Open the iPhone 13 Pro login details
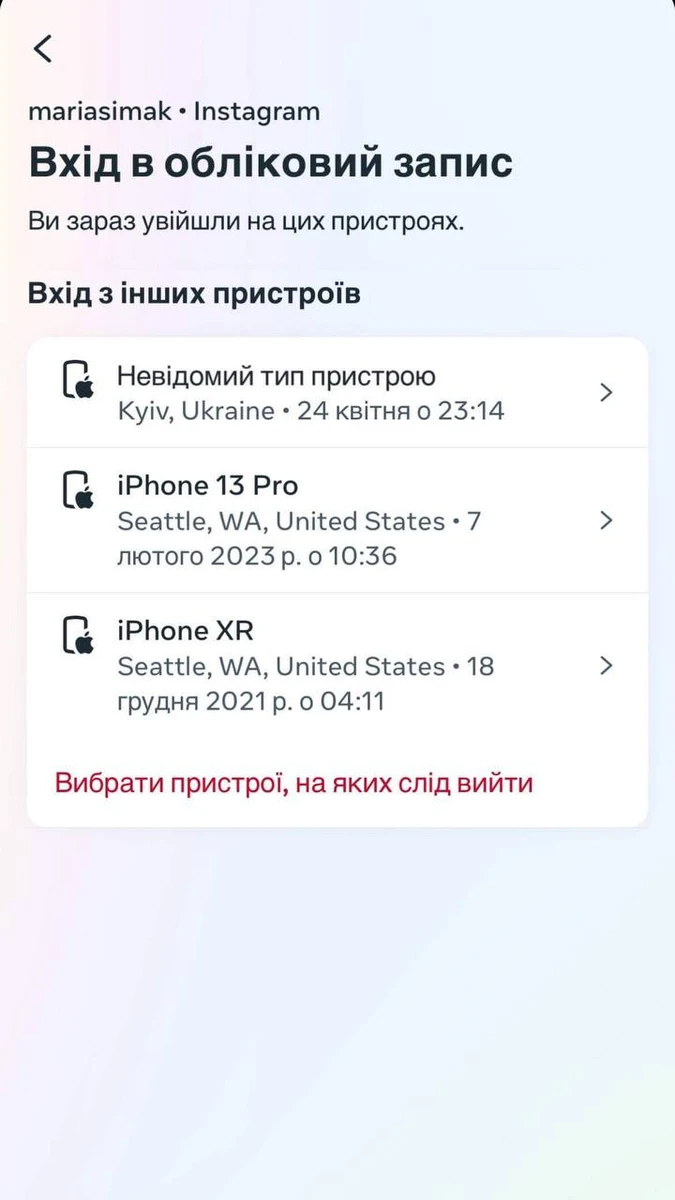The width and height of the screenshot is (675, 1200). (x=337, y=520)
